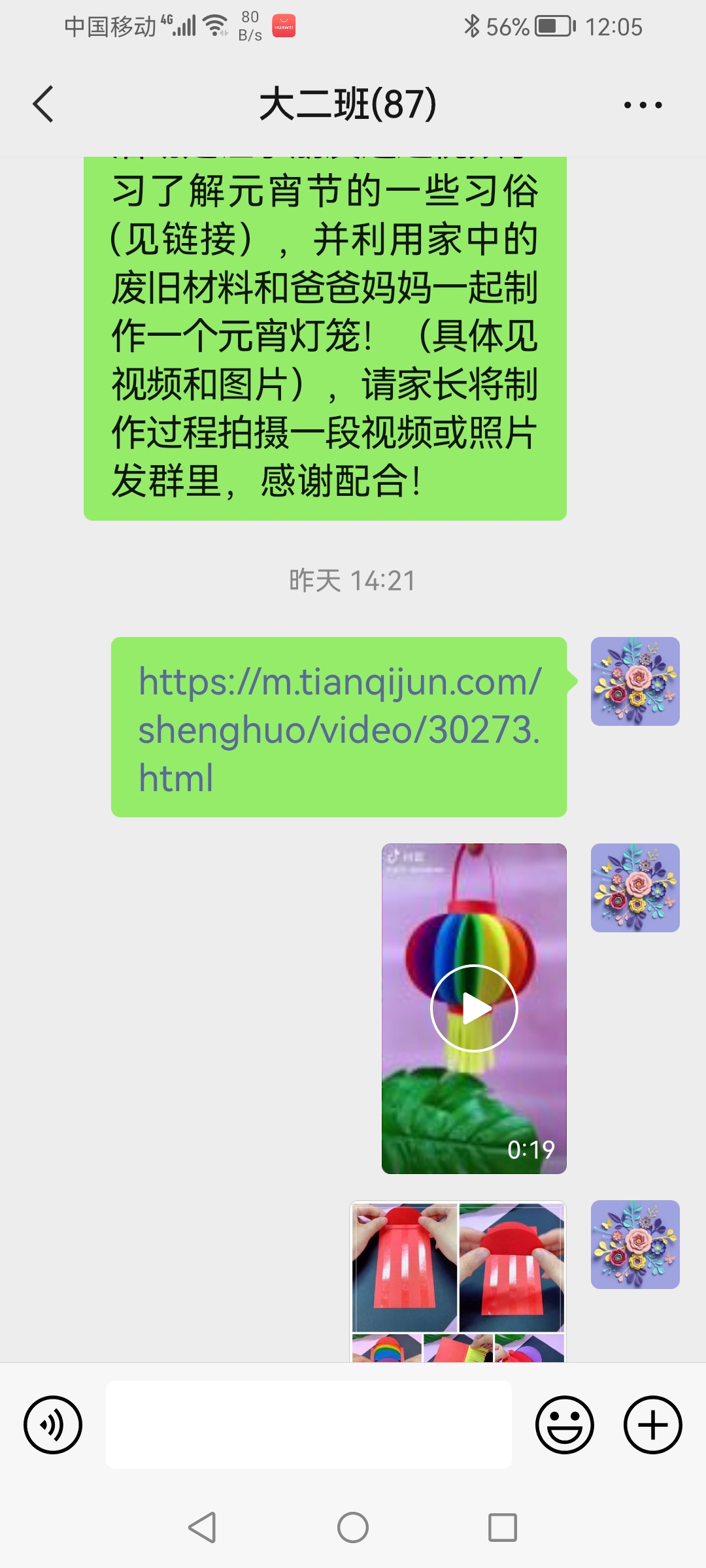Open the emoji sticker panel

pyautogui.click(x=564, y=1424)
